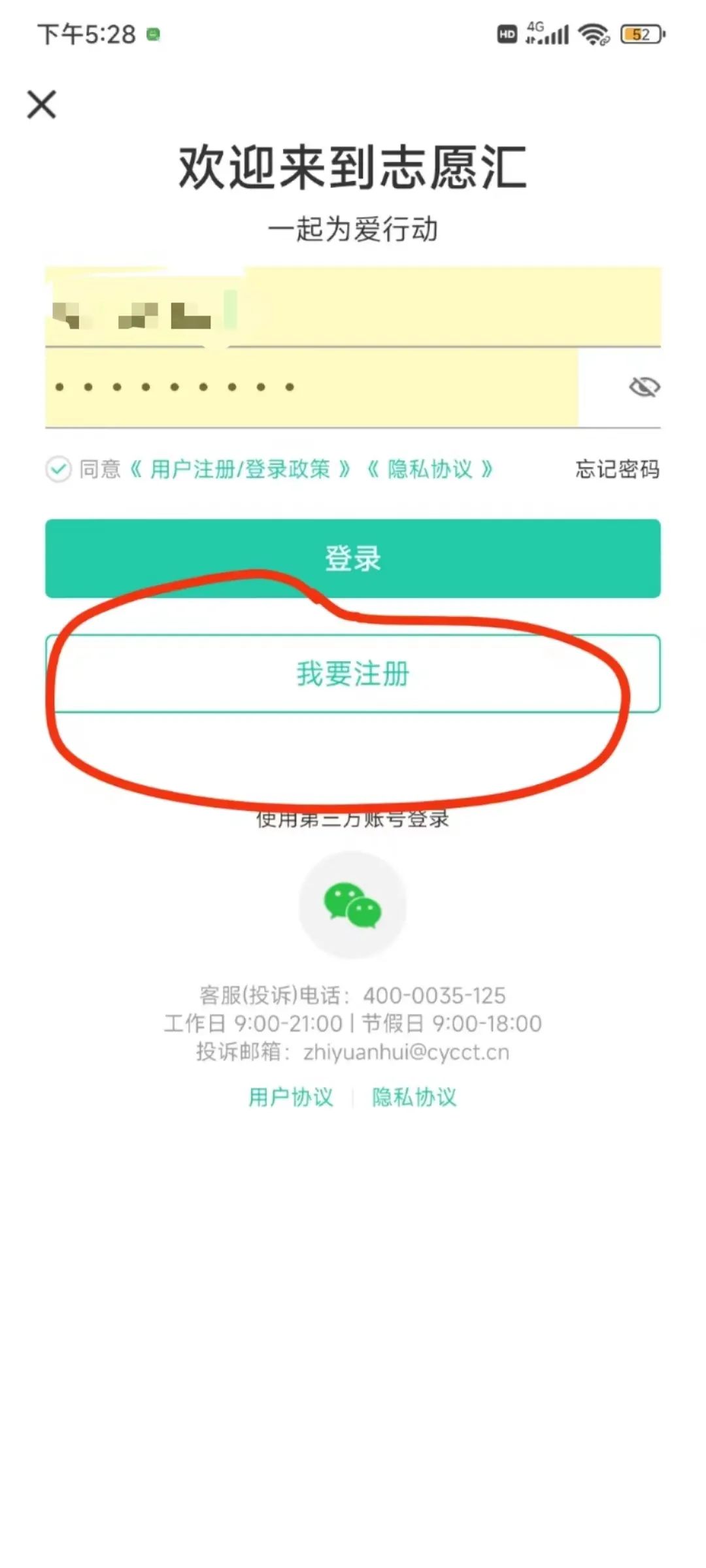Tap the password input field
Viewport: 706px width, 1568px height.
point(314,387)
